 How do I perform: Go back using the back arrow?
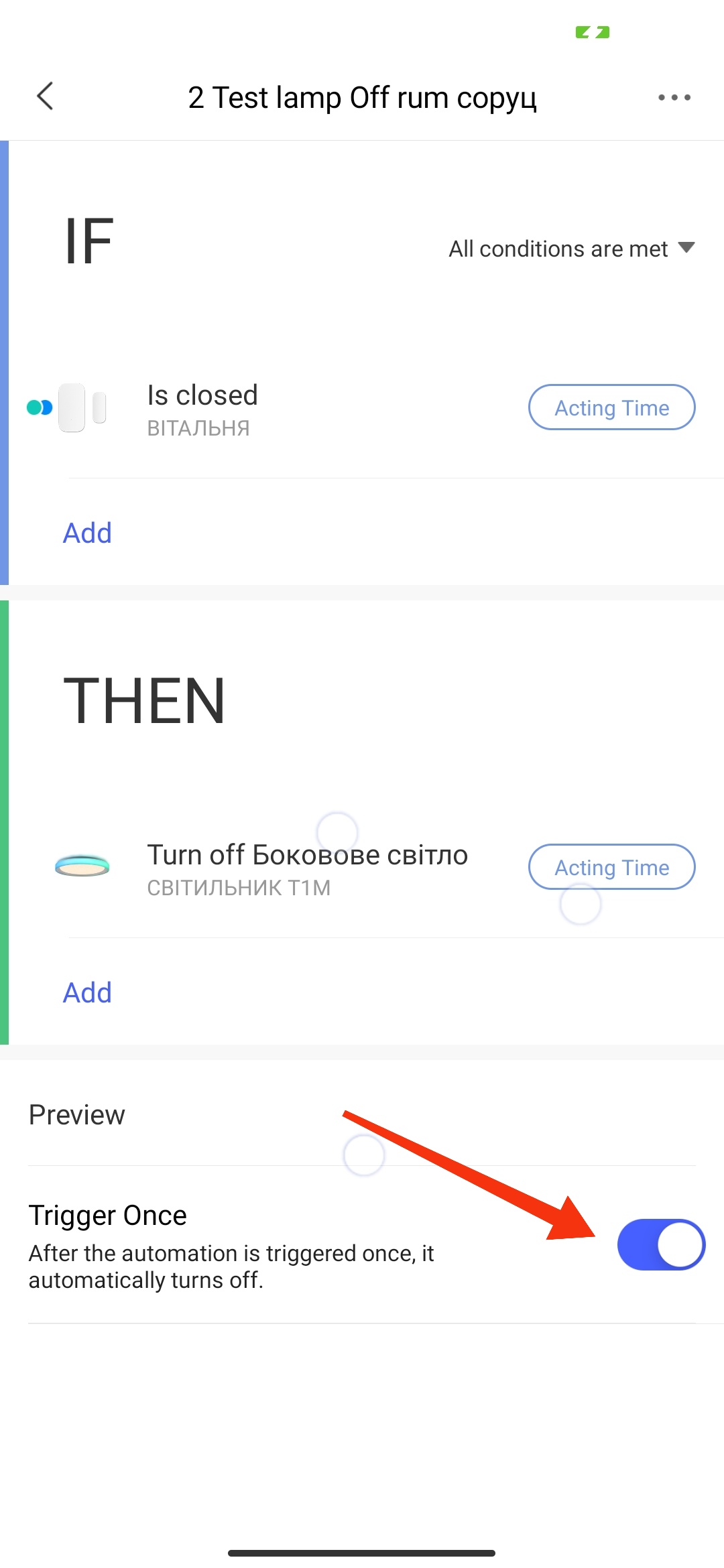tap(45, 96)
